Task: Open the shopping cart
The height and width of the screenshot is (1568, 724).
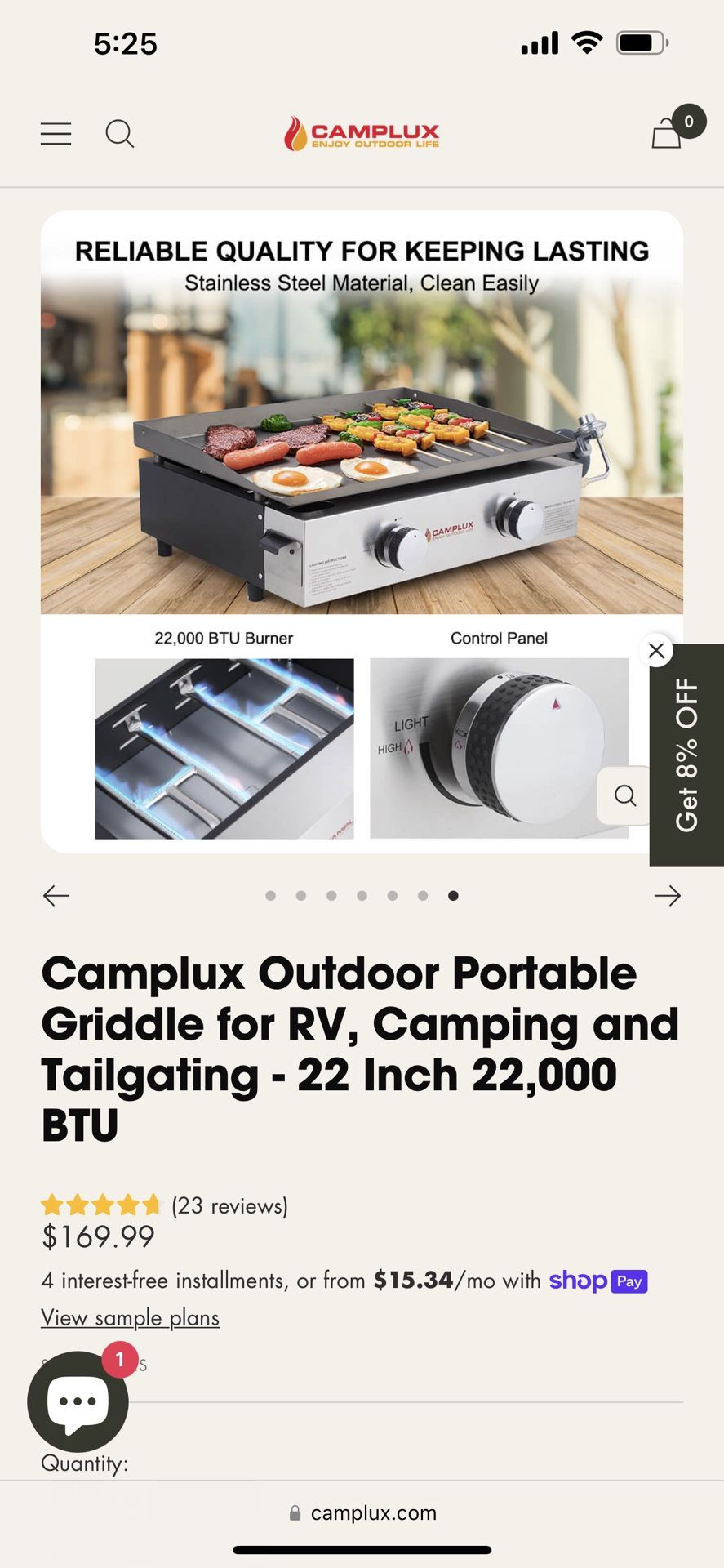Action: pos(668,133)
